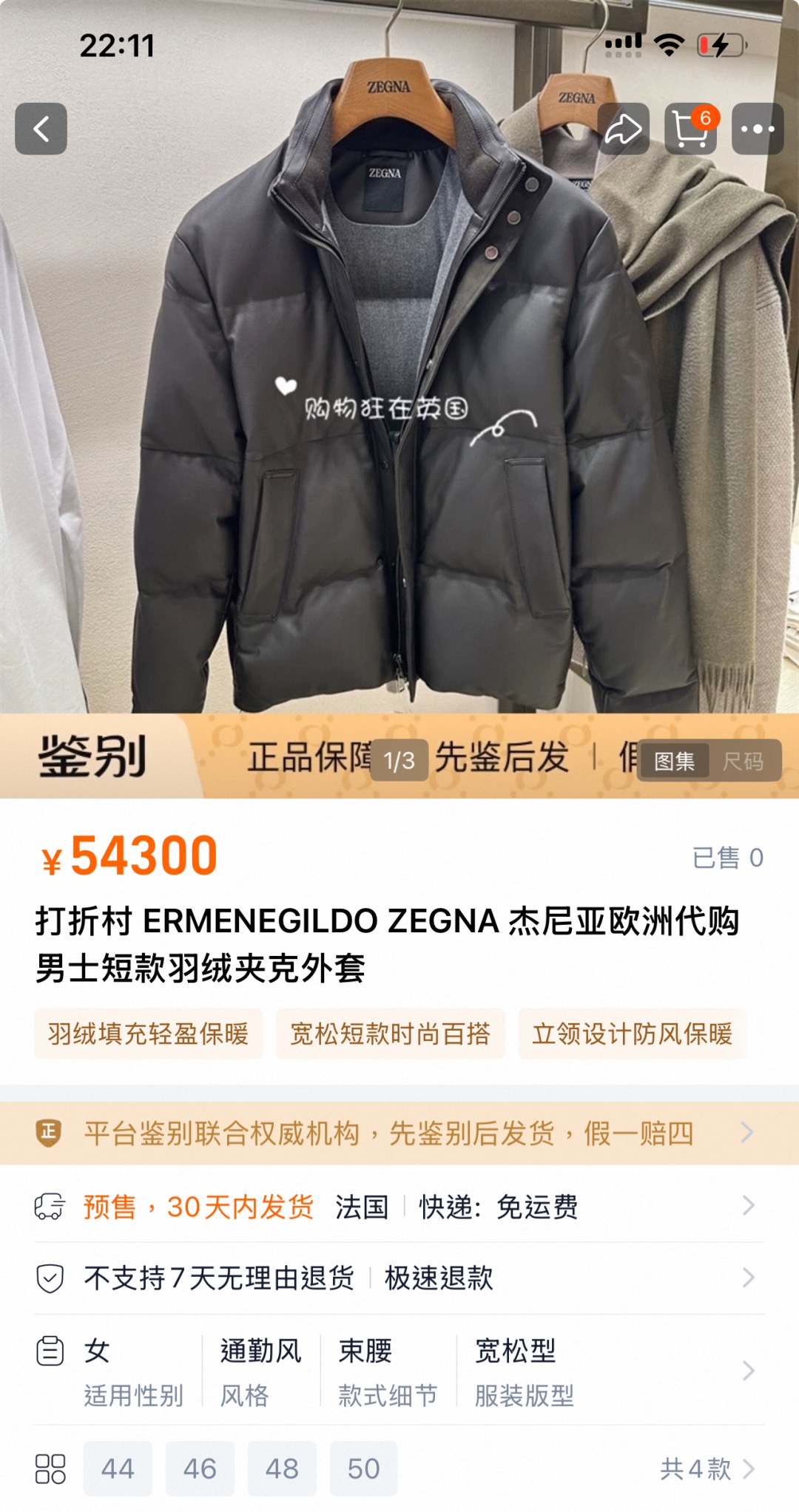799x1512 pixels.
Task: Open 共4款 all variants list
Action: point(707,1468)
